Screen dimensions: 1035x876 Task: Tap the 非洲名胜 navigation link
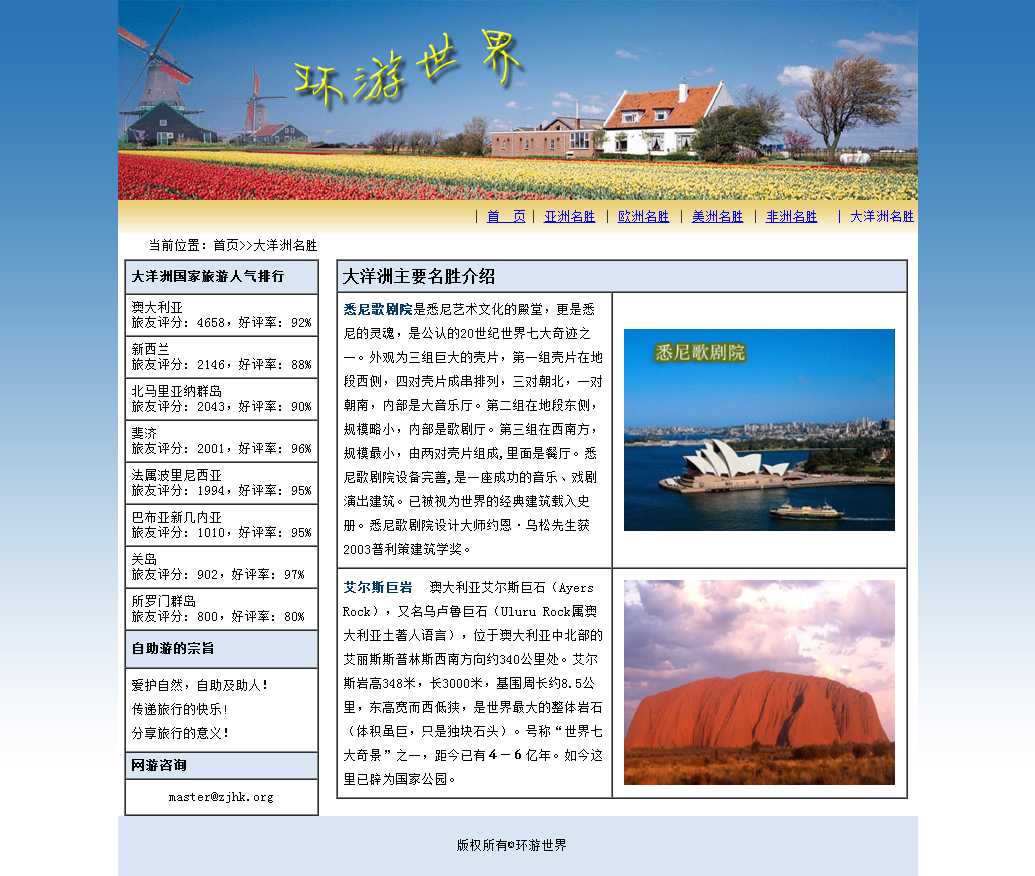coord(791,217)
